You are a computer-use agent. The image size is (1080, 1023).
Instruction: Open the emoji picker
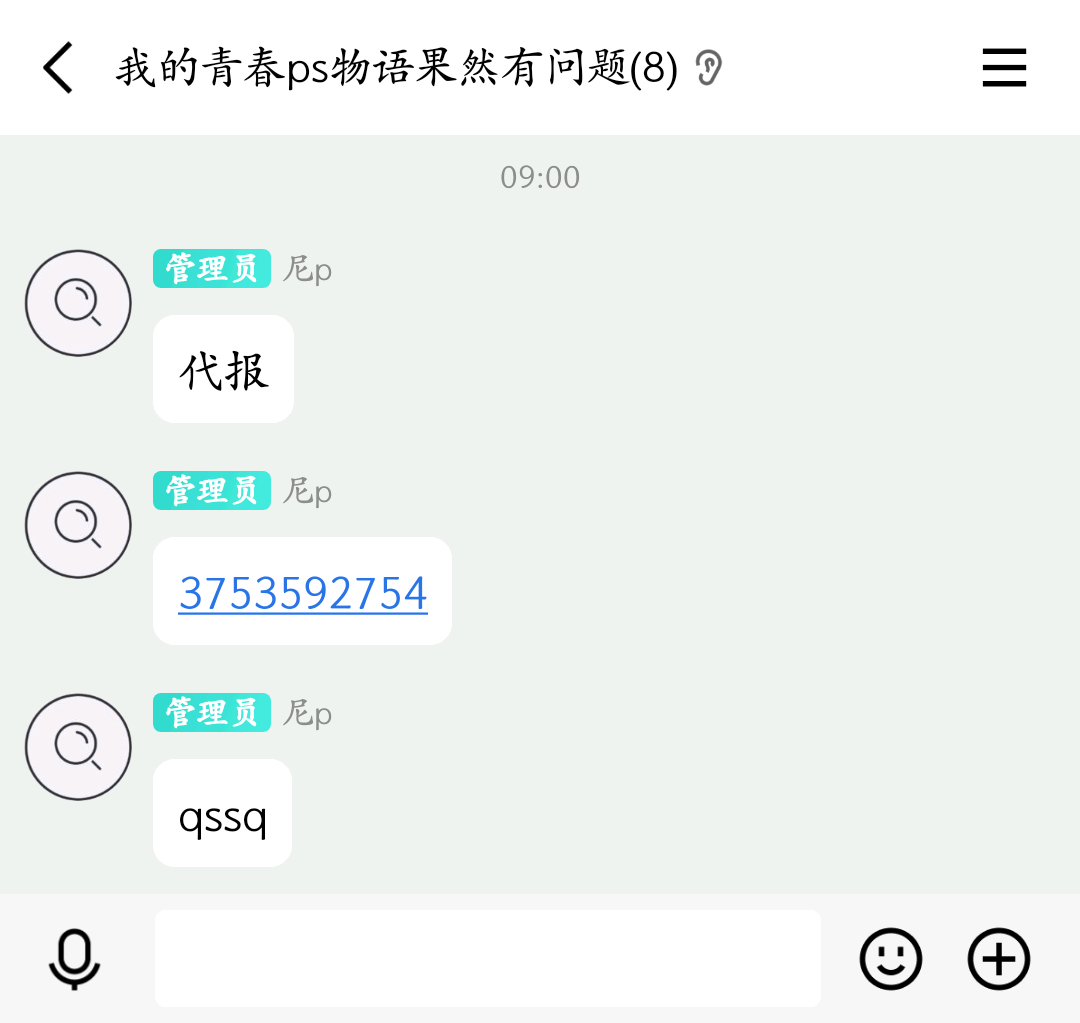(x=890, y=958)
